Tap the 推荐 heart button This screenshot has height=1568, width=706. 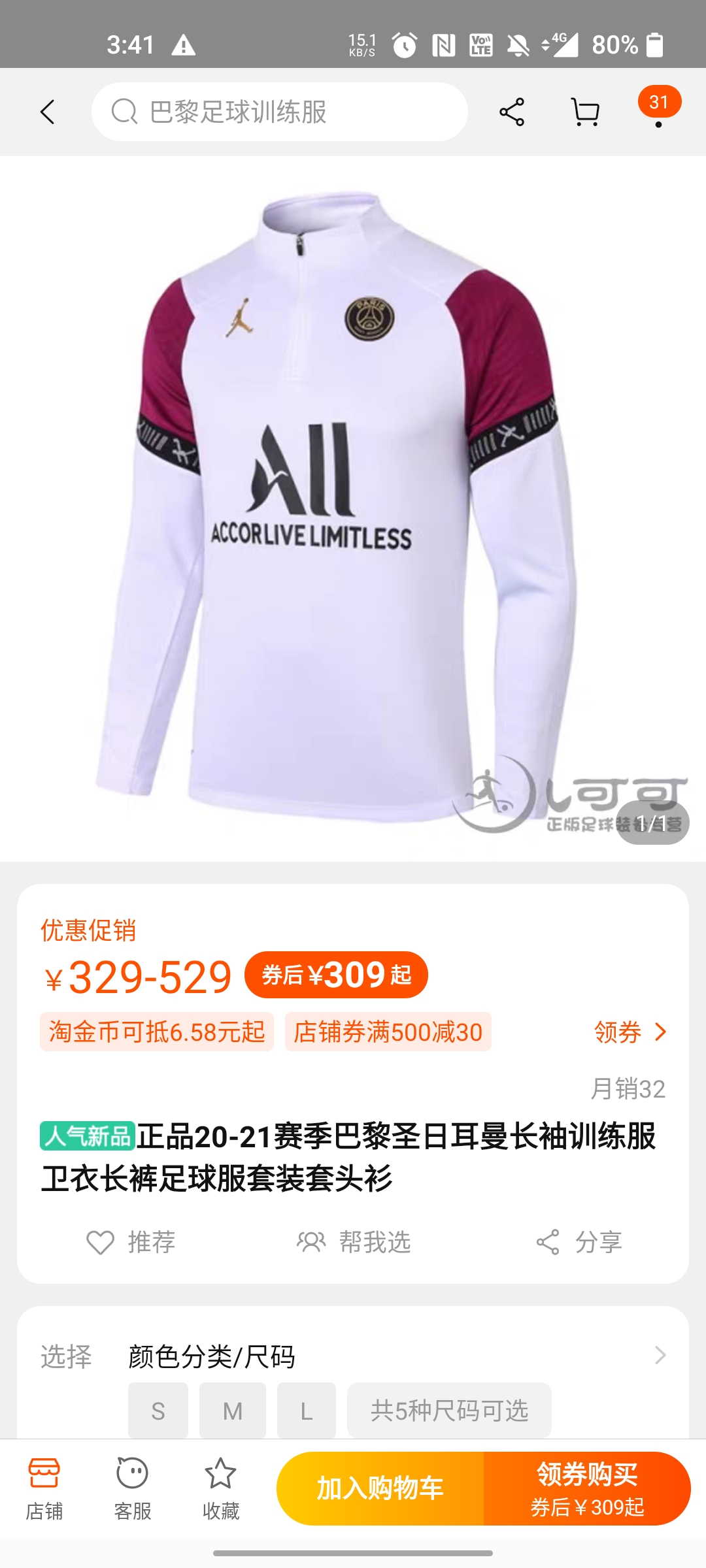pos(131,1241)
